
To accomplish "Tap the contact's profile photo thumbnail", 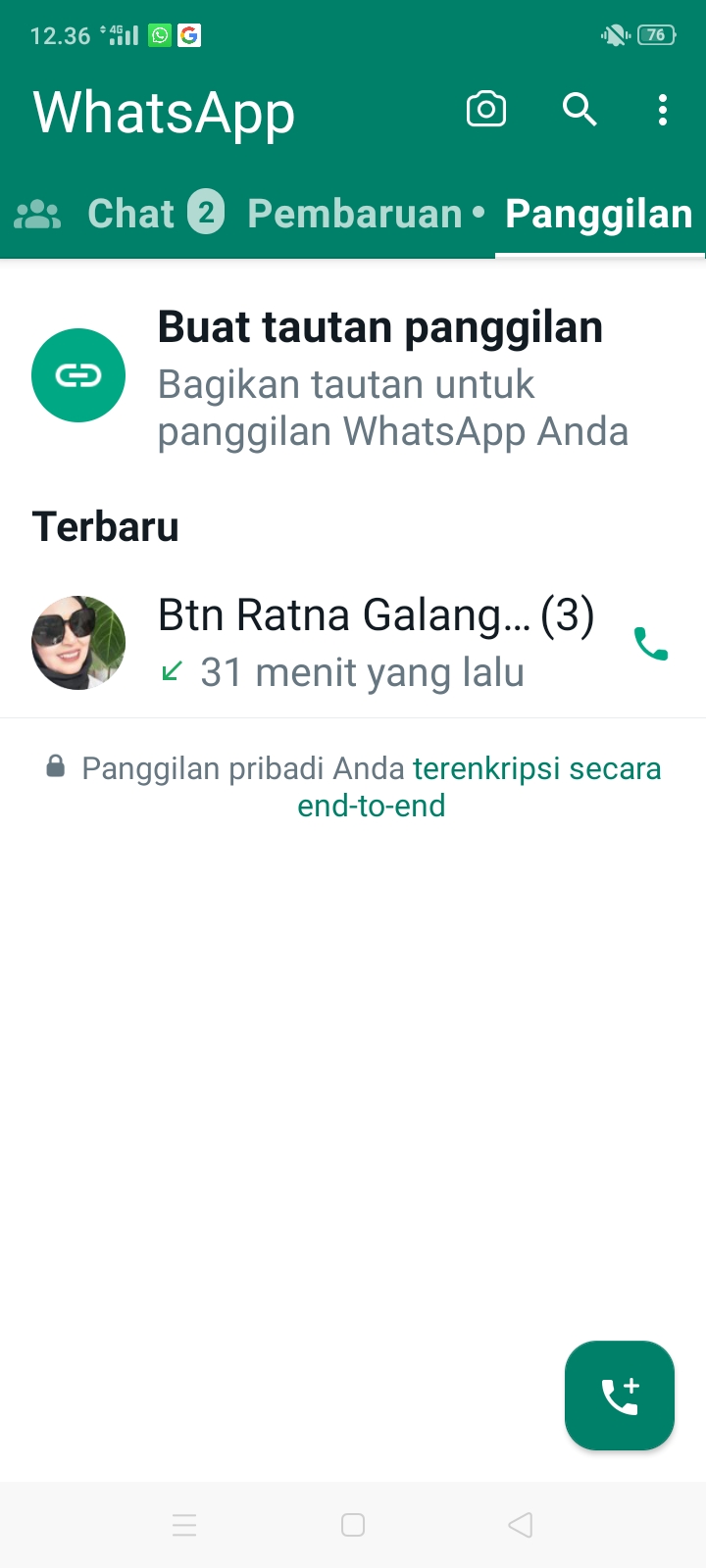I will [x=78, y=642].
